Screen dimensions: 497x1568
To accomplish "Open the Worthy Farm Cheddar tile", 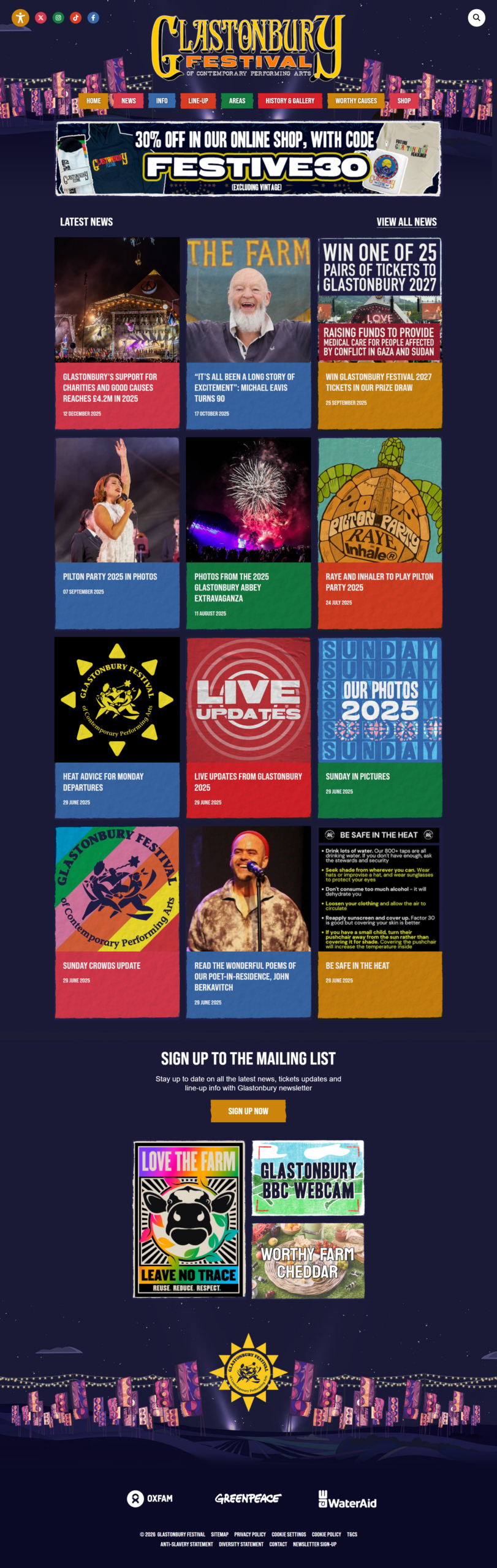I will pyautogui.click(x=308, y=1261).
